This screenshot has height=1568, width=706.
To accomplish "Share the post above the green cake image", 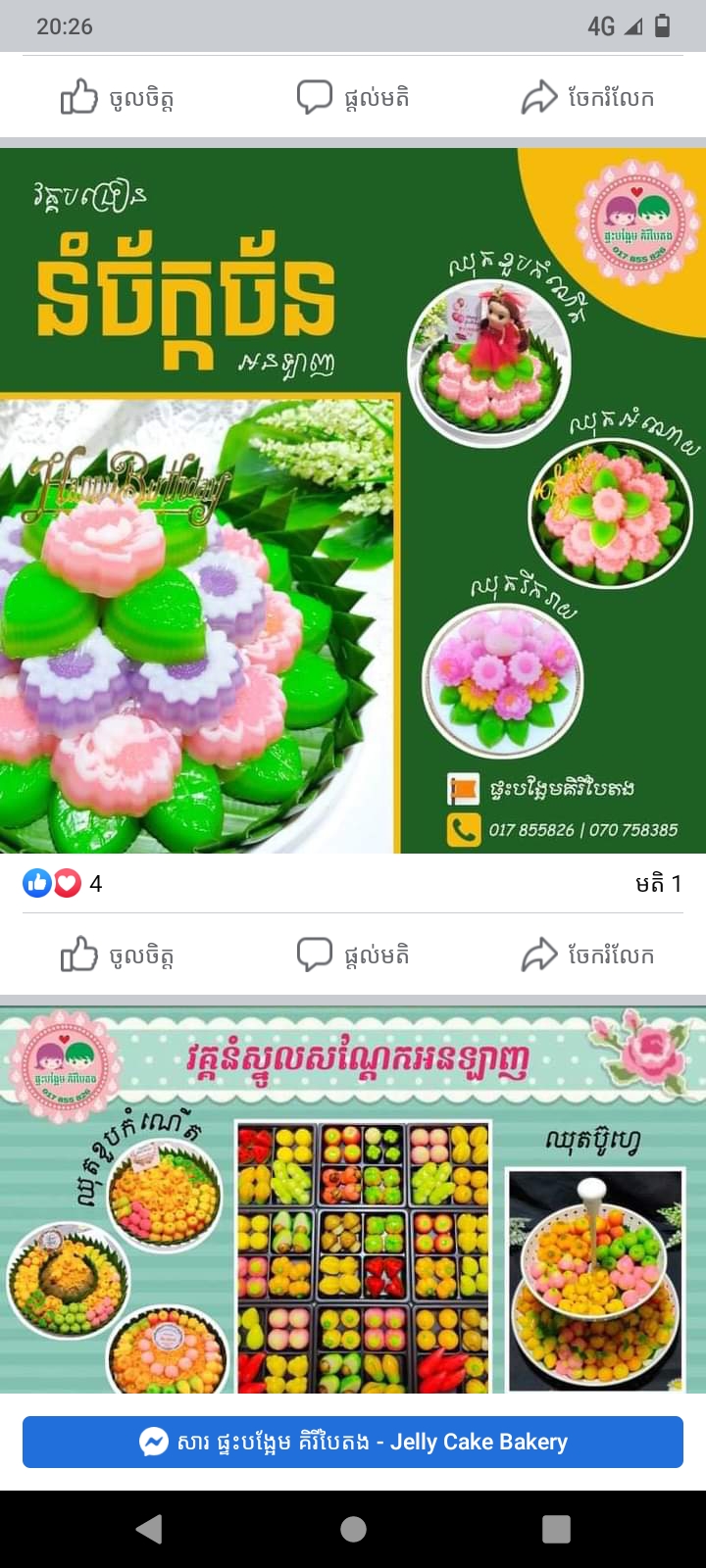I will (x=586, y=98).
